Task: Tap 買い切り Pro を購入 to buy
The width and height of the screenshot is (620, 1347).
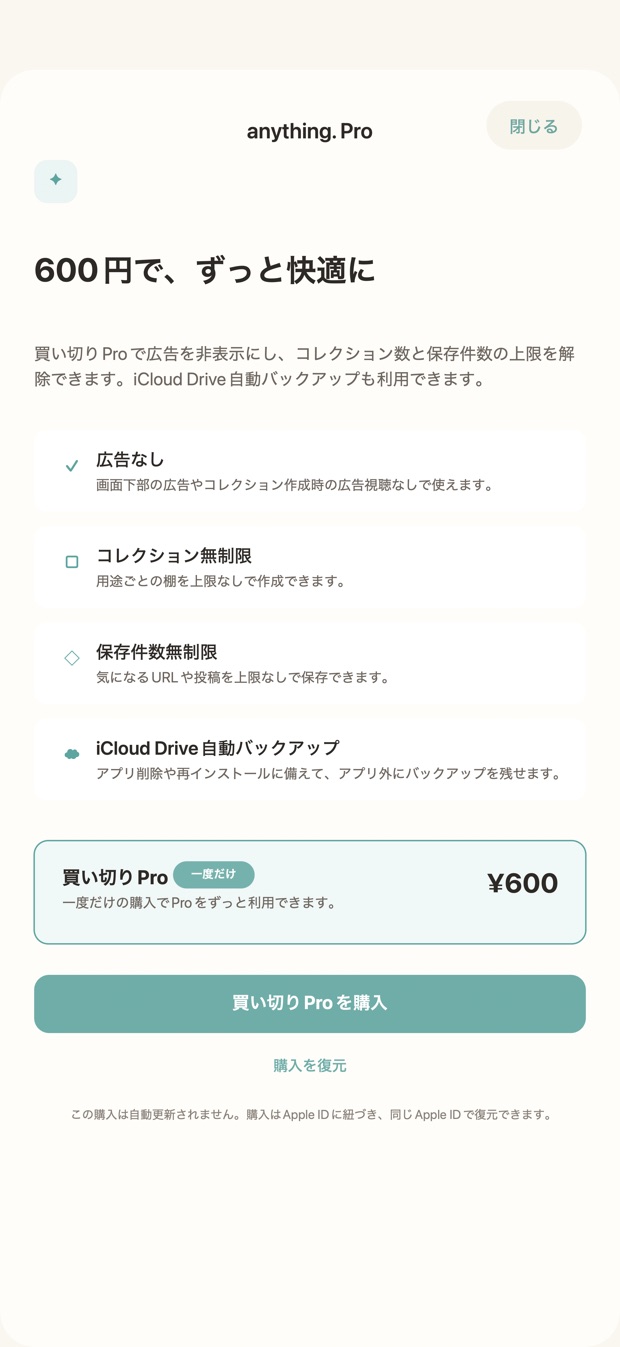Action: tap(310, 1003)
